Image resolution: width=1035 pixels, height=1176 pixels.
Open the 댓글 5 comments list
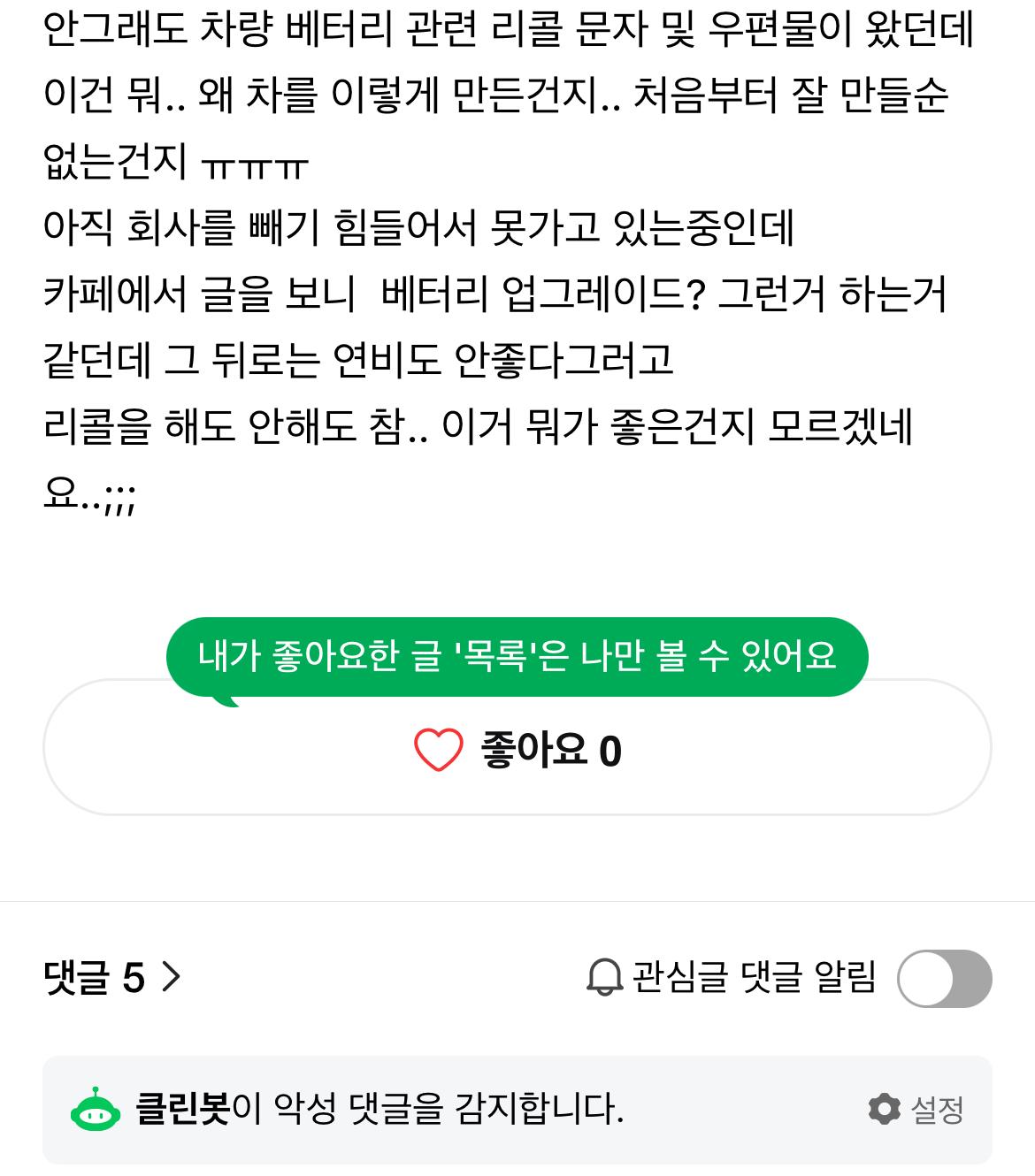pyautogui.click(x=111, y=978)
